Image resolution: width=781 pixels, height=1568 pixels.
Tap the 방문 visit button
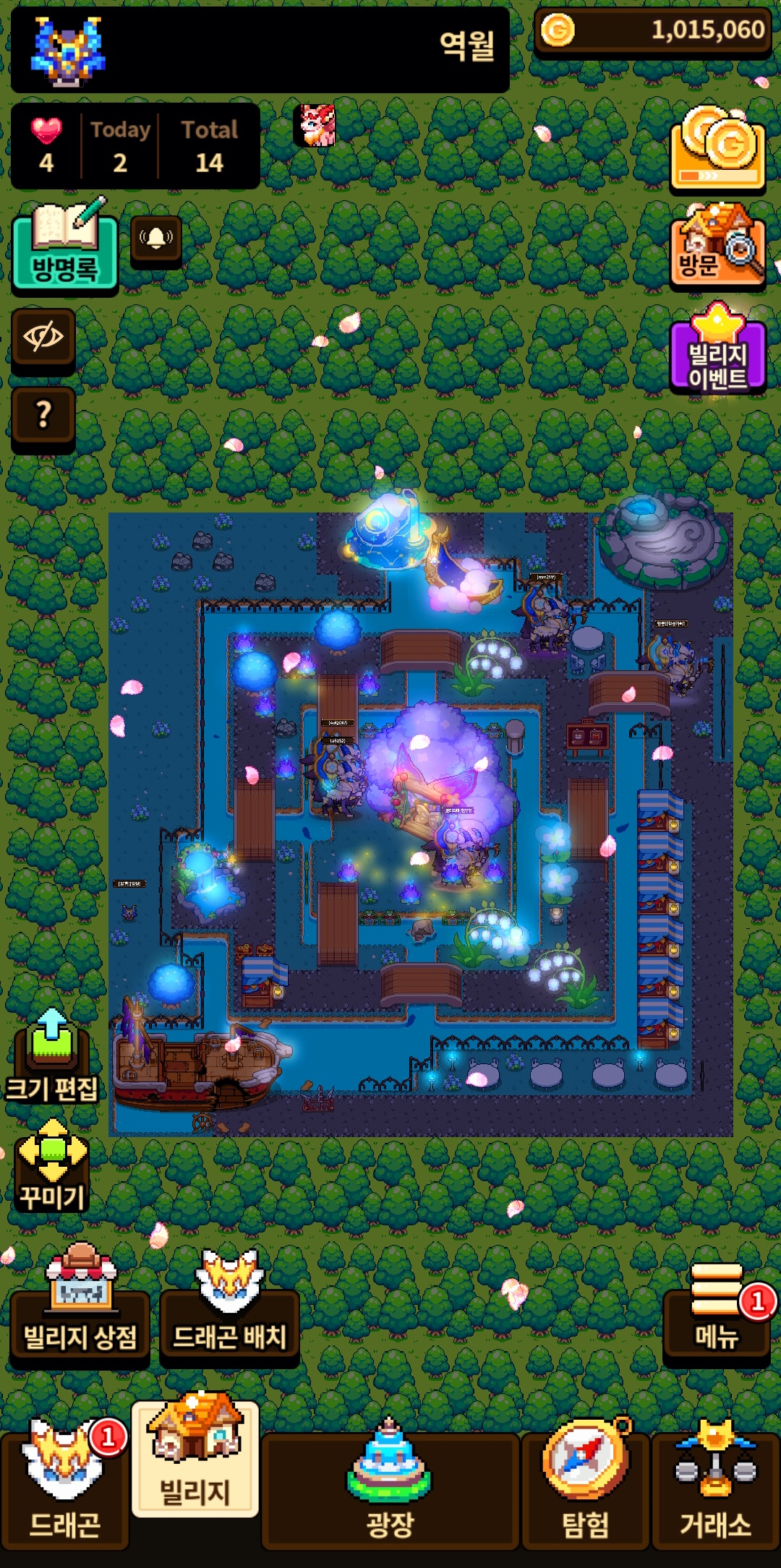click(717, 247)
